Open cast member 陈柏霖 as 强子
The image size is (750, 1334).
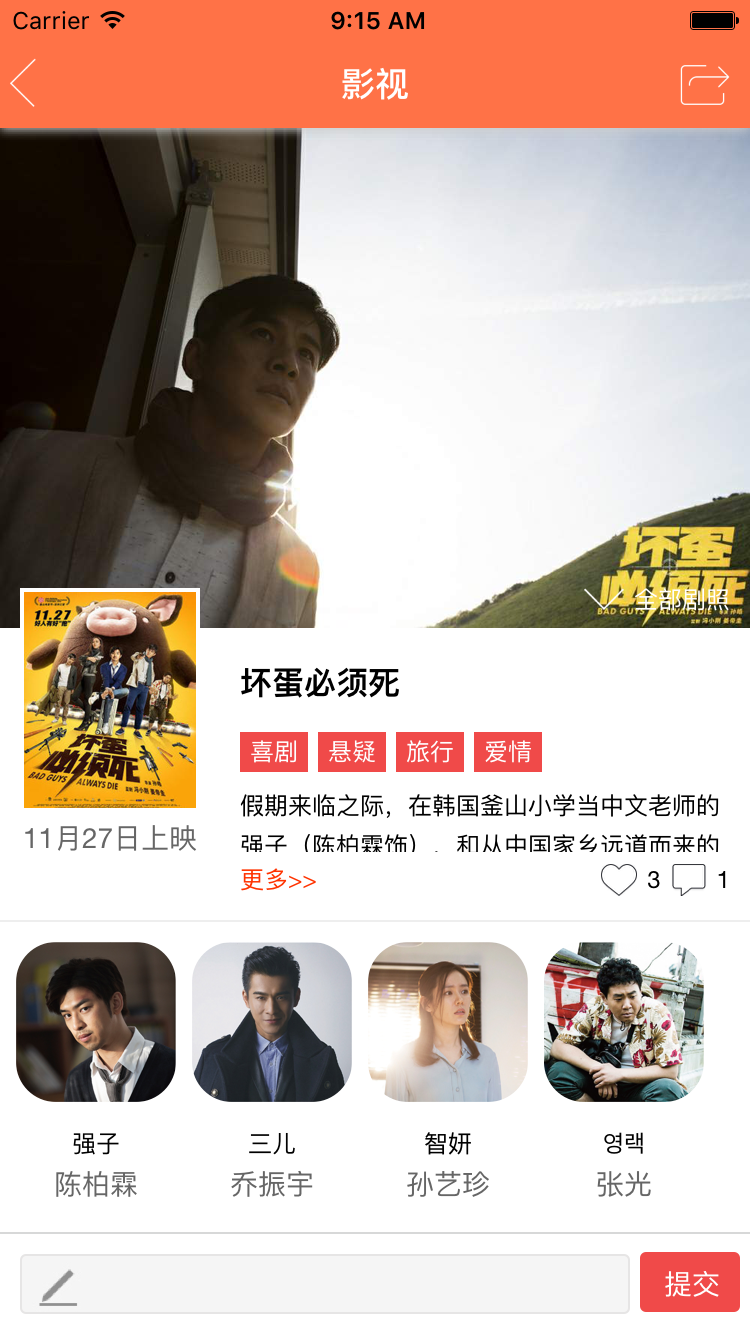pyautogui.click(x=96, y=1022)
